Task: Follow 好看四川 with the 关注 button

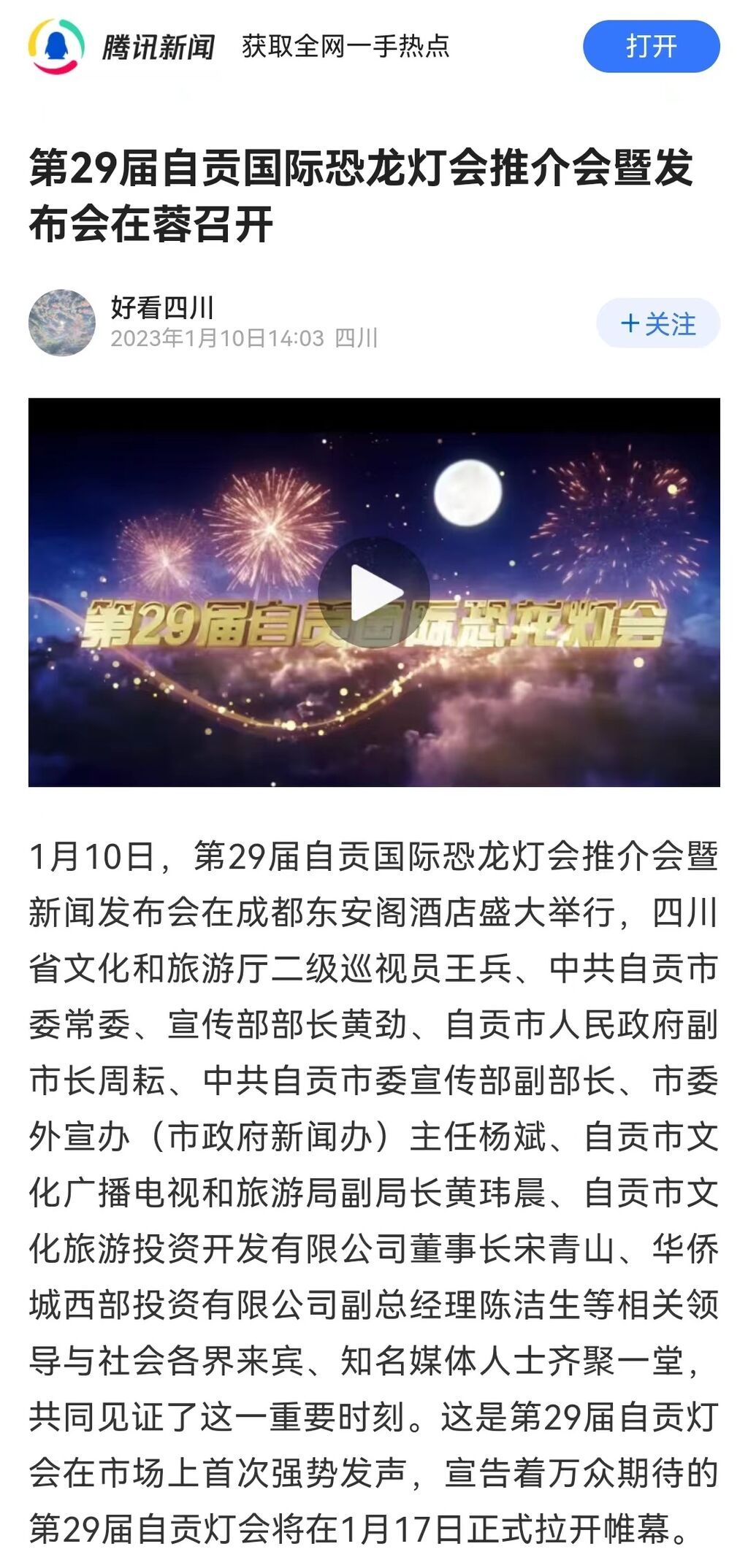Action: coord(657,323)
